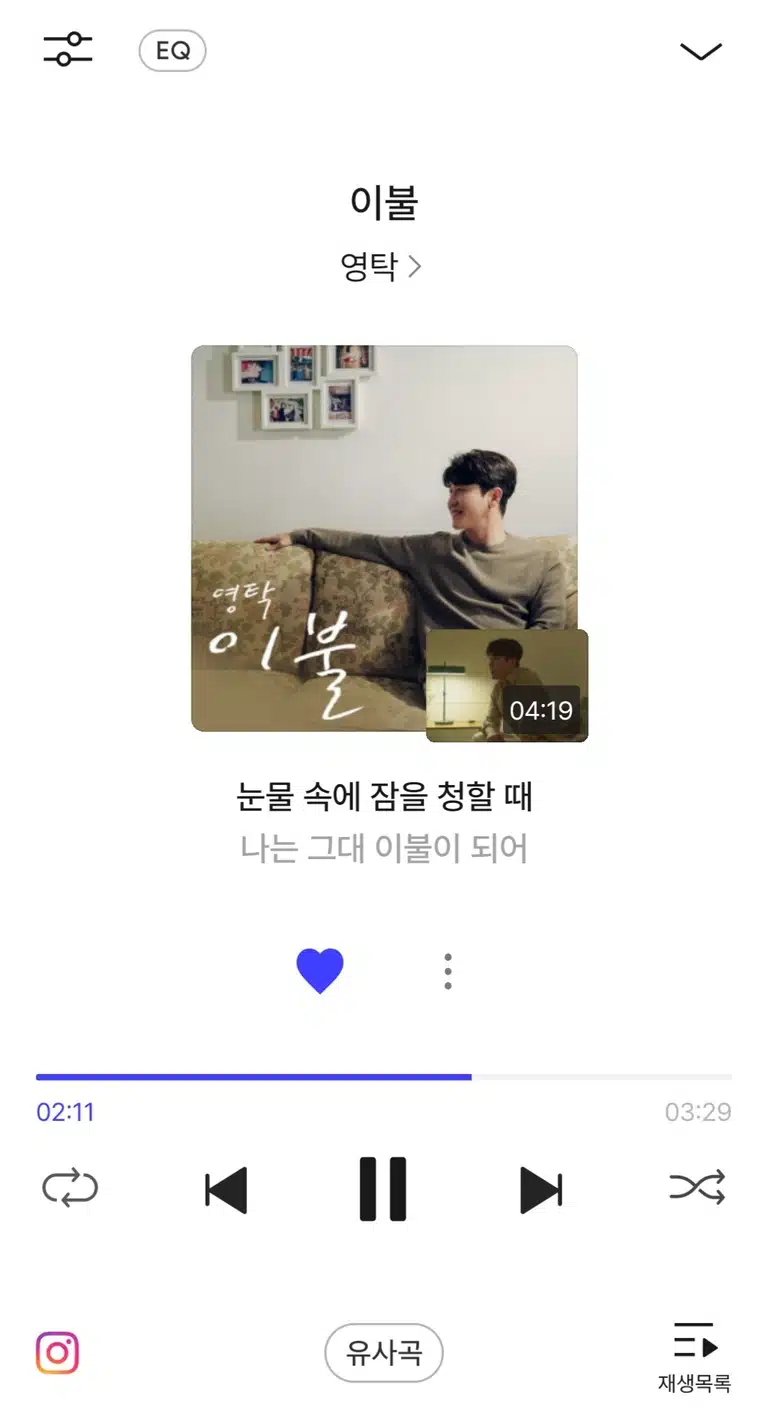Open artist page for 영탁

381,266
